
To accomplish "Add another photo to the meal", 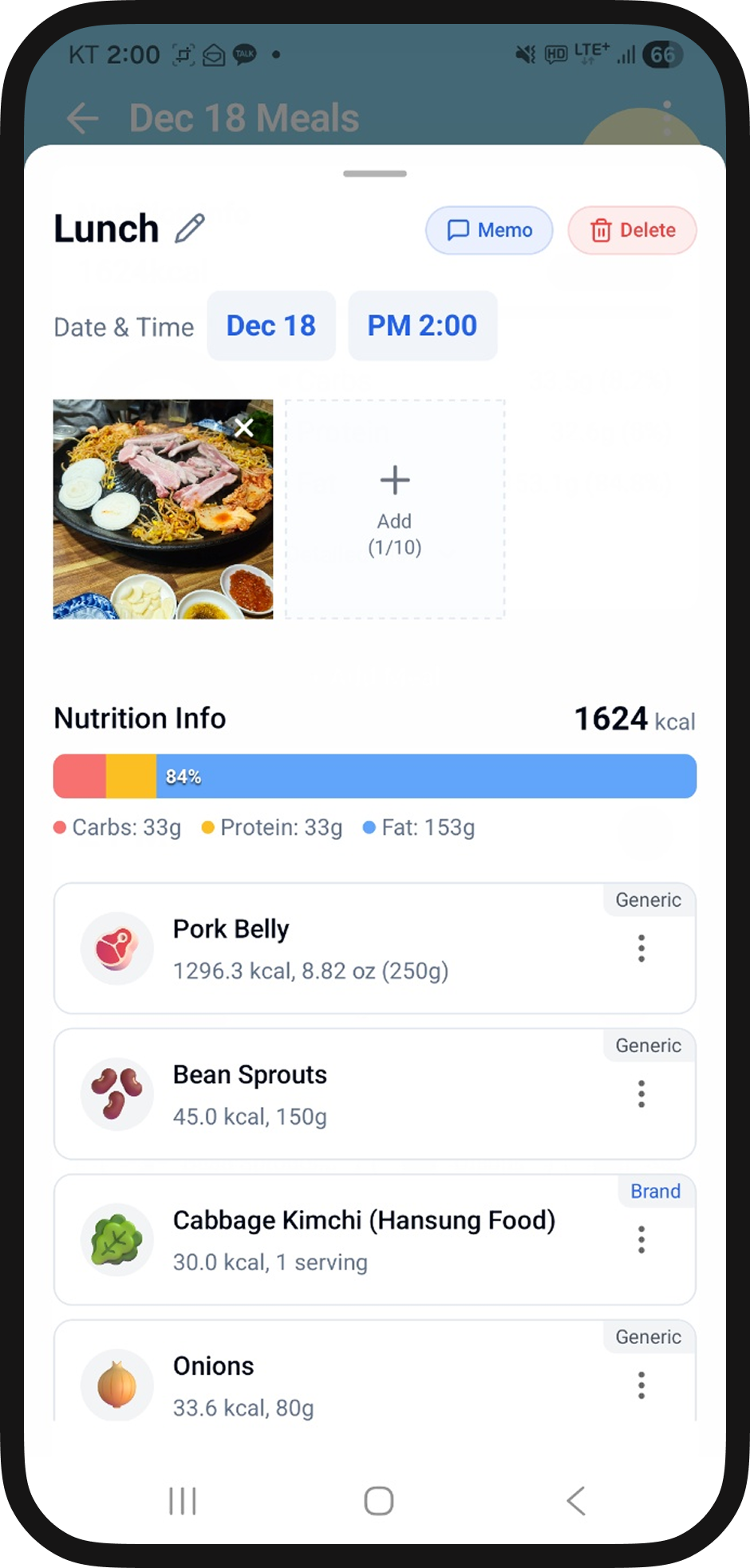I will (395, 510).
